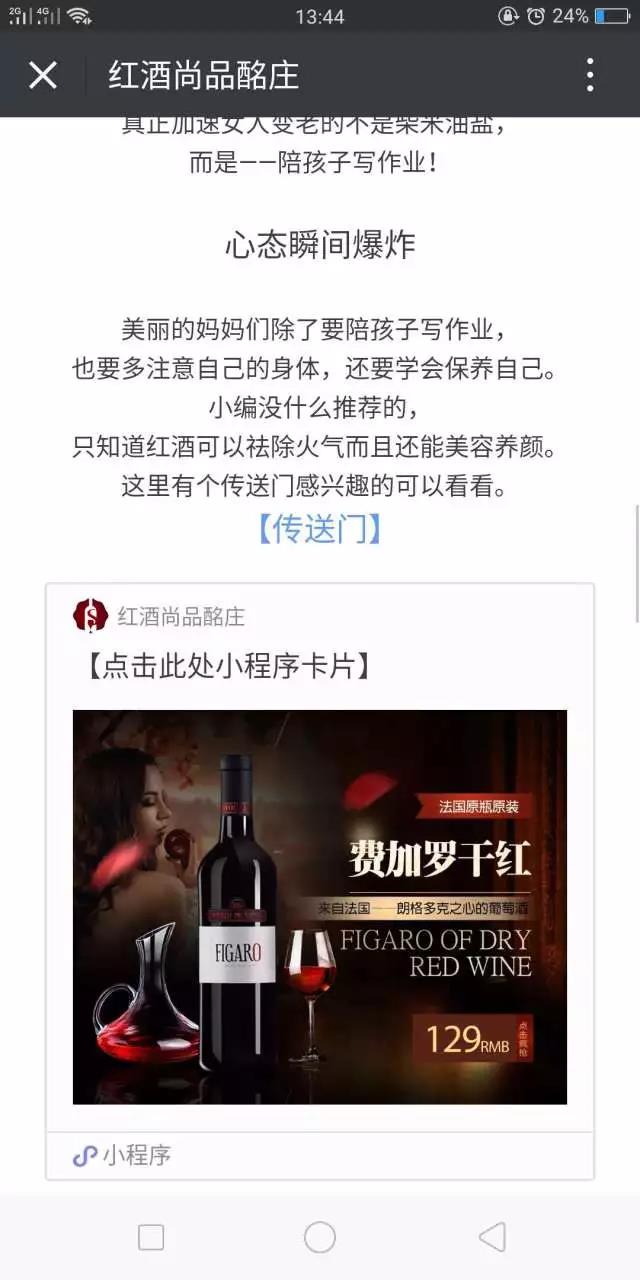Screen dimensions: 640x1280
Task: Go back using the system back button
Action: coord(492,1237)
